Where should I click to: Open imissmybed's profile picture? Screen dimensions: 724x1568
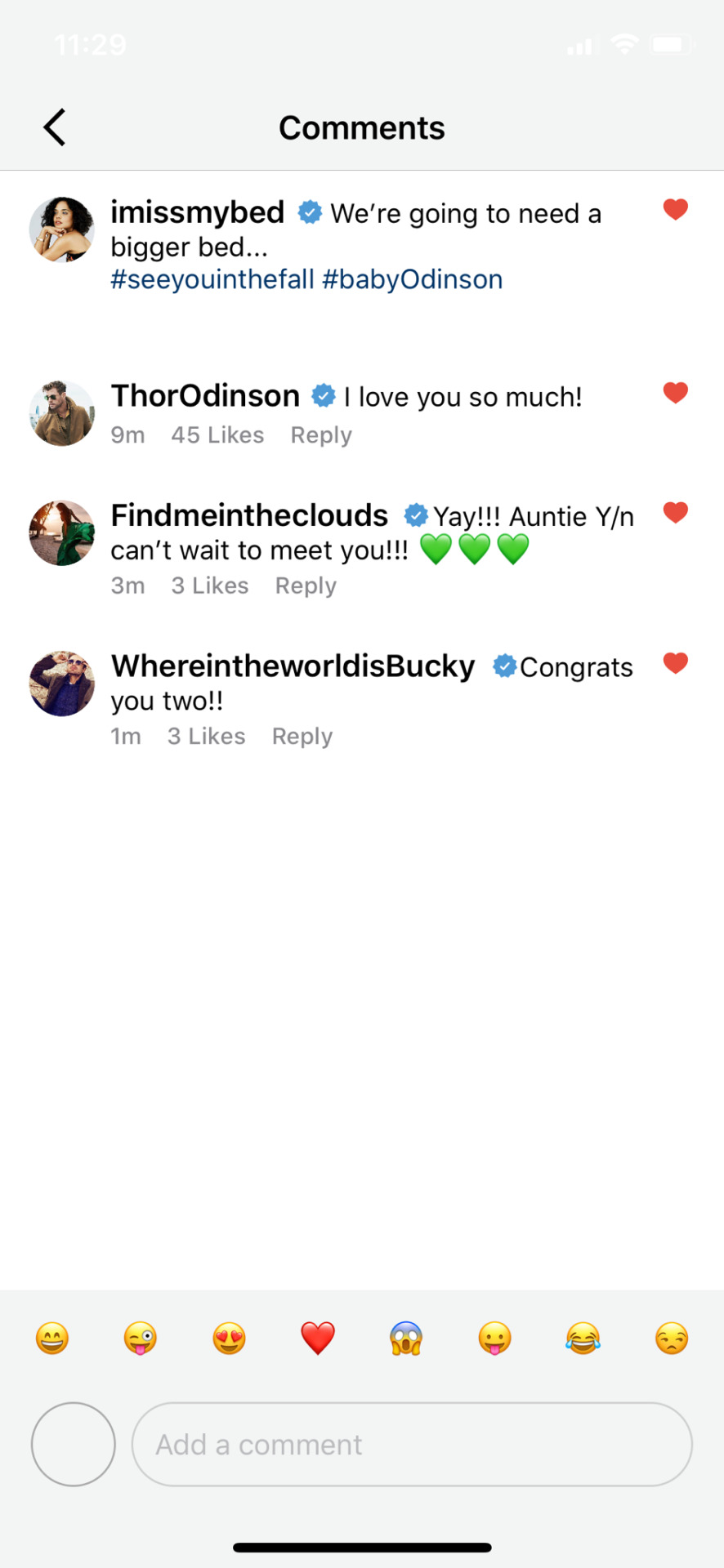[x=62, y=229]
